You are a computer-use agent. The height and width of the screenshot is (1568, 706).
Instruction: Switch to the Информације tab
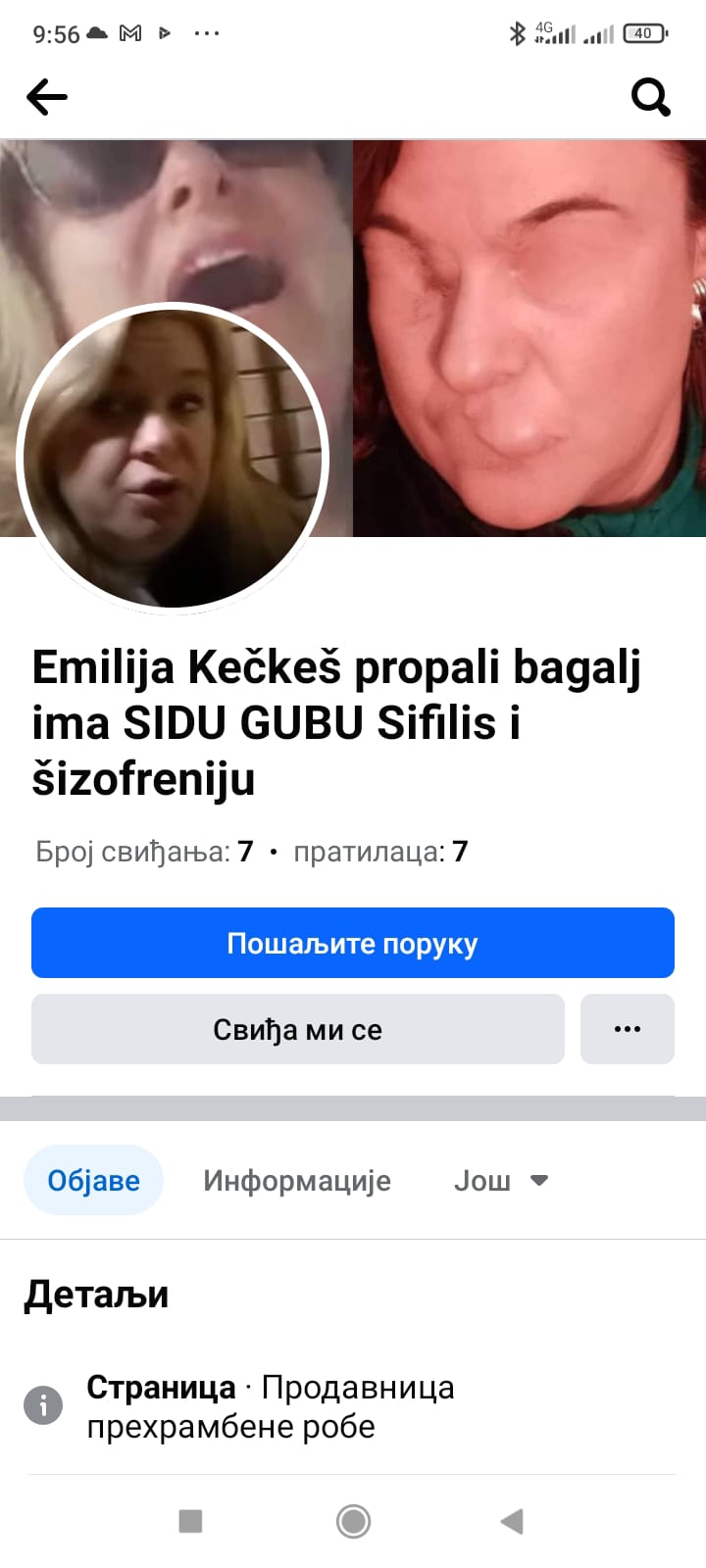pos(296,1180)
